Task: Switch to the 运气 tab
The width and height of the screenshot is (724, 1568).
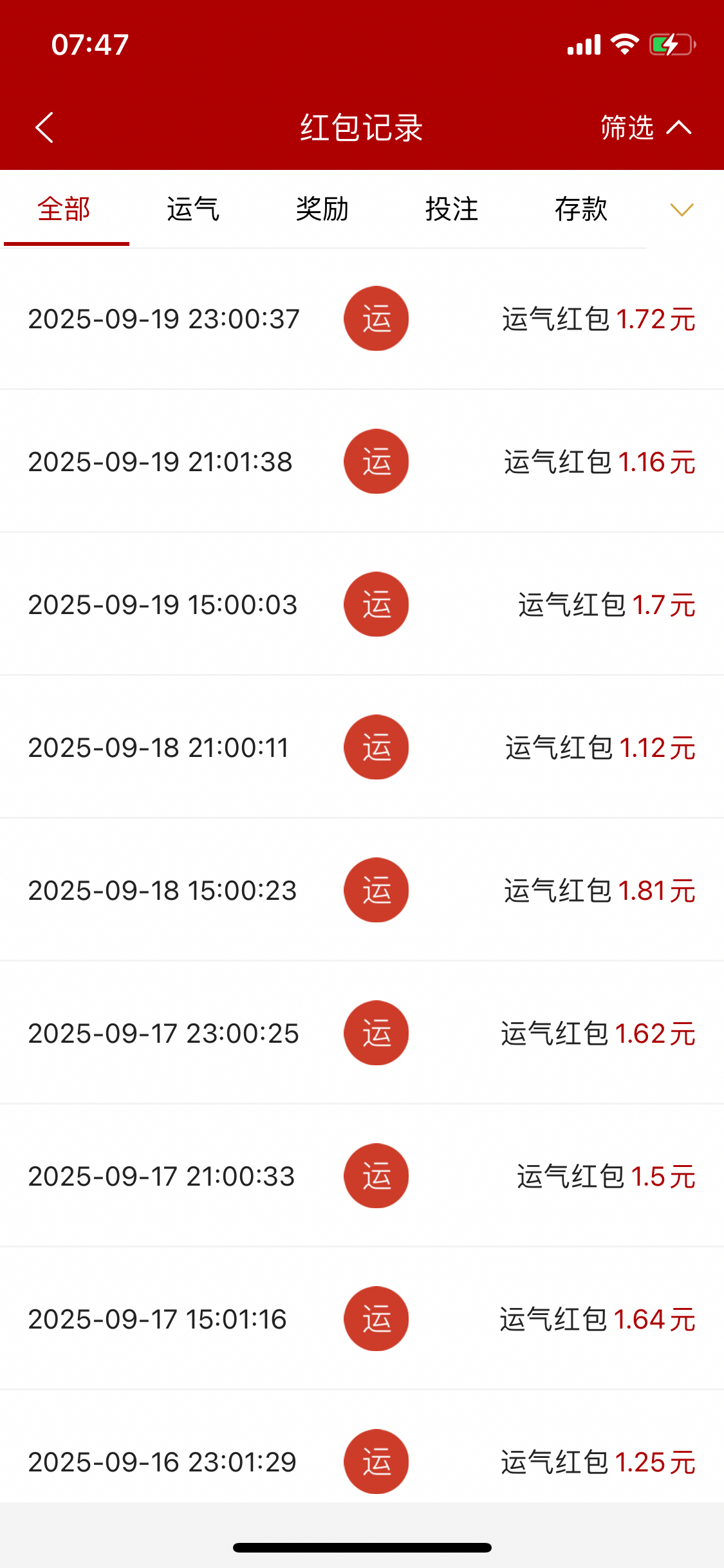Action: click(x=193, y=209)
